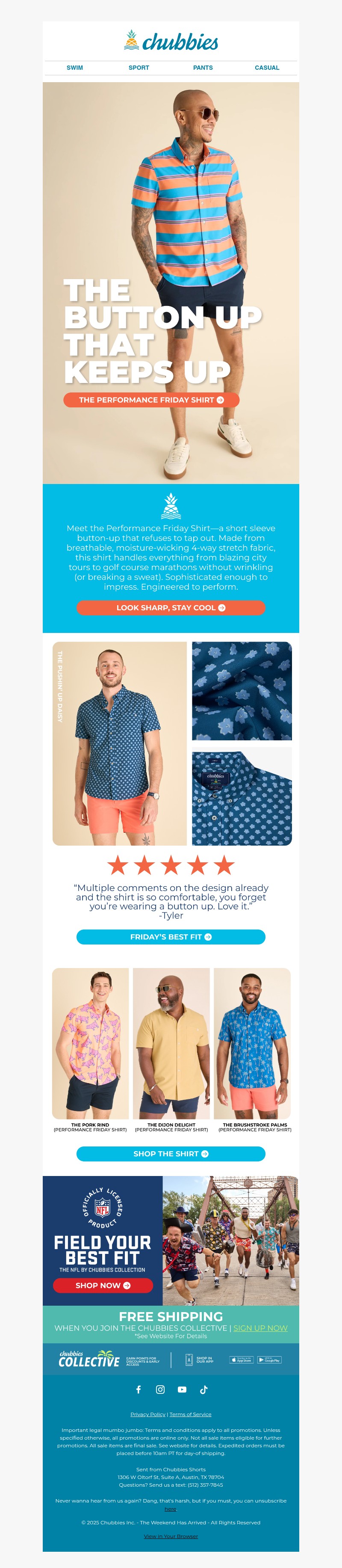
Task: Follow the Sign Up Now link
Action: pyautogui.click(x=260, y=1327)
